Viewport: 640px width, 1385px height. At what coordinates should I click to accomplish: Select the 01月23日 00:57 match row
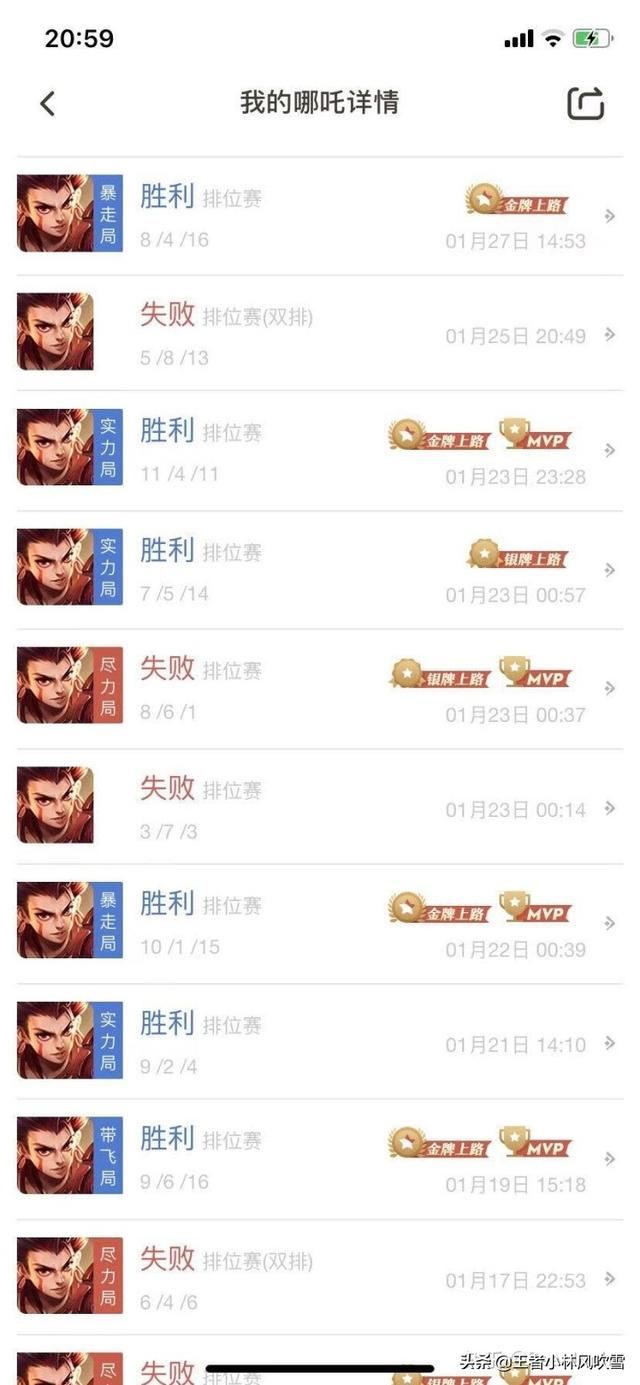[320, 570]
